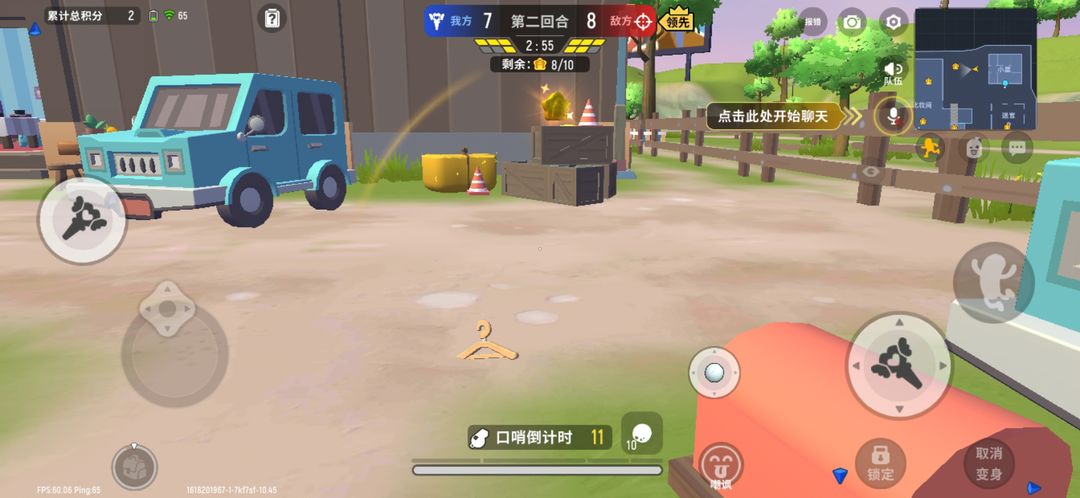The height and width of the screenshot is (498, 1080).
Task: Use the snowball item with count 10
Action: [641, 432]
